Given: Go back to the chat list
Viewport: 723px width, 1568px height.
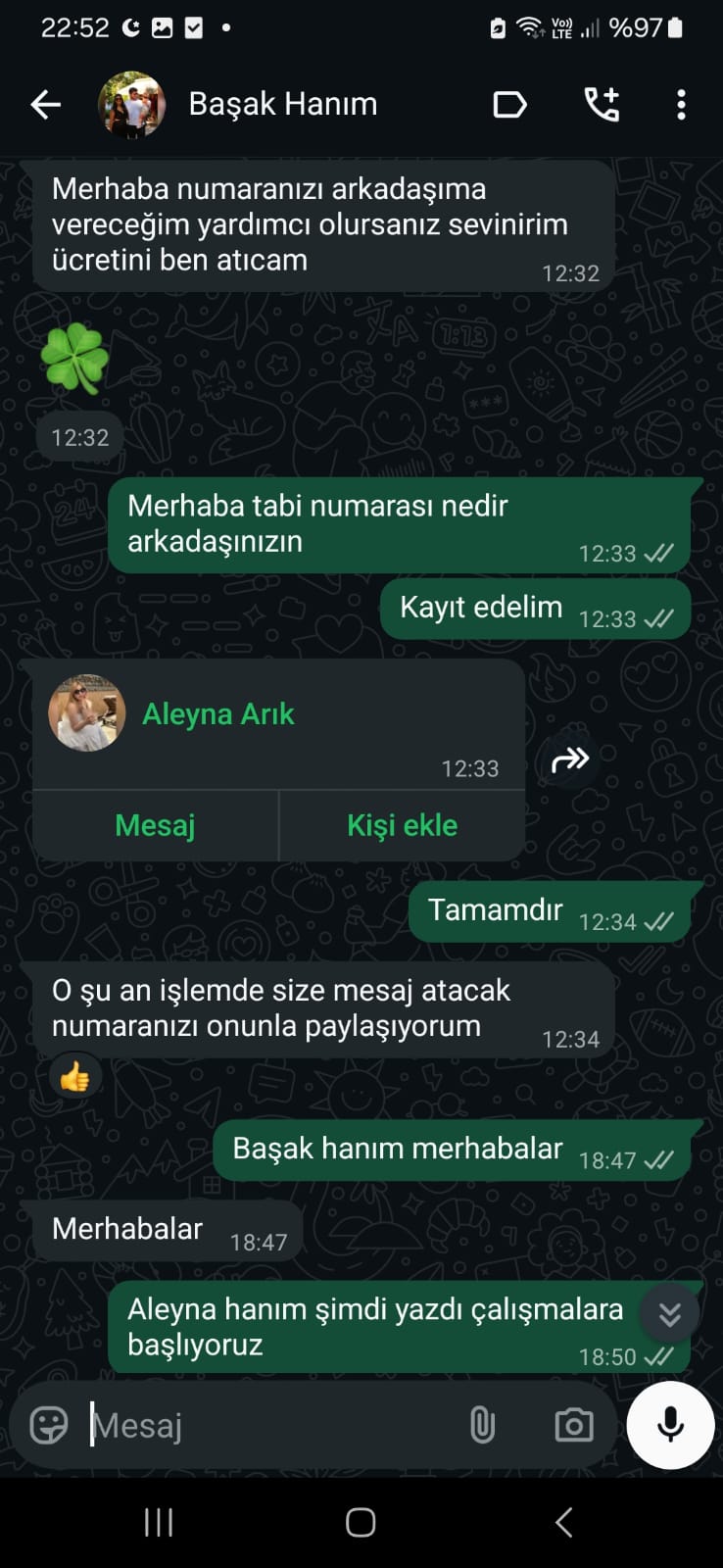Looking at the screenshot, I should click(45, 104).
